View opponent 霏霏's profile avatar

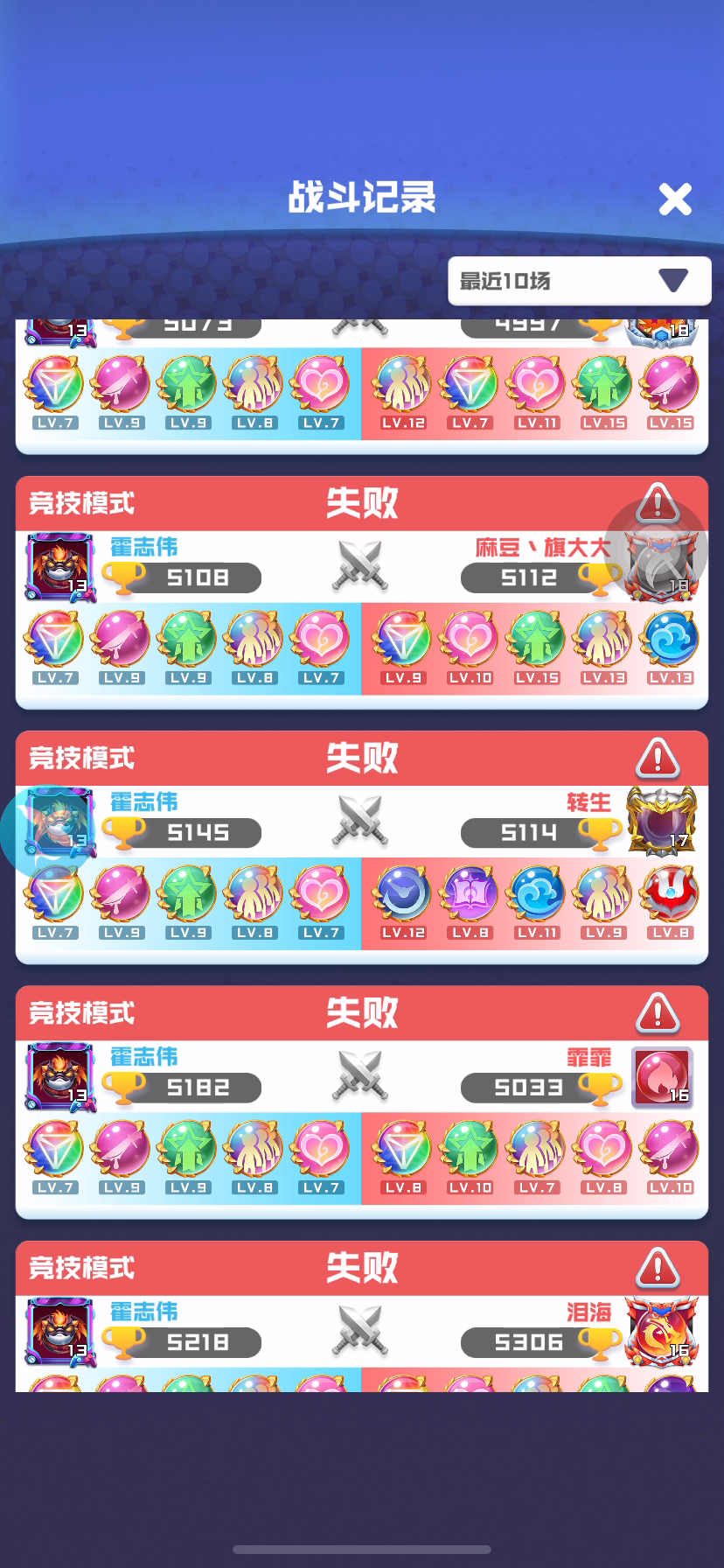pyautogui.click(x=663, y=1077)
